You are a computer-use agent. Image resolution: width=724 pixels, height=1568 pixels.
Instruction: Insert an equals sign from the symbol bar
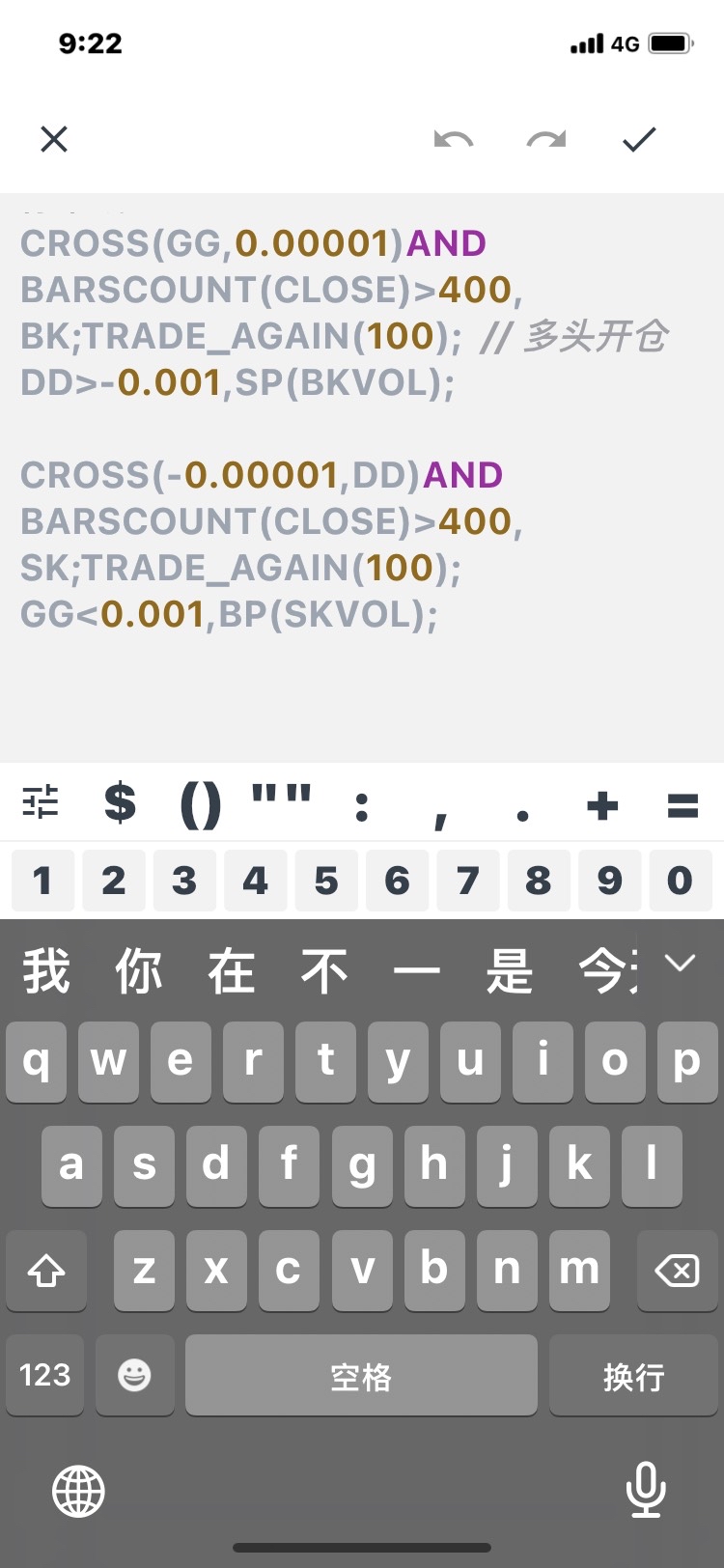pyautogui.click(x=682, y=805)
